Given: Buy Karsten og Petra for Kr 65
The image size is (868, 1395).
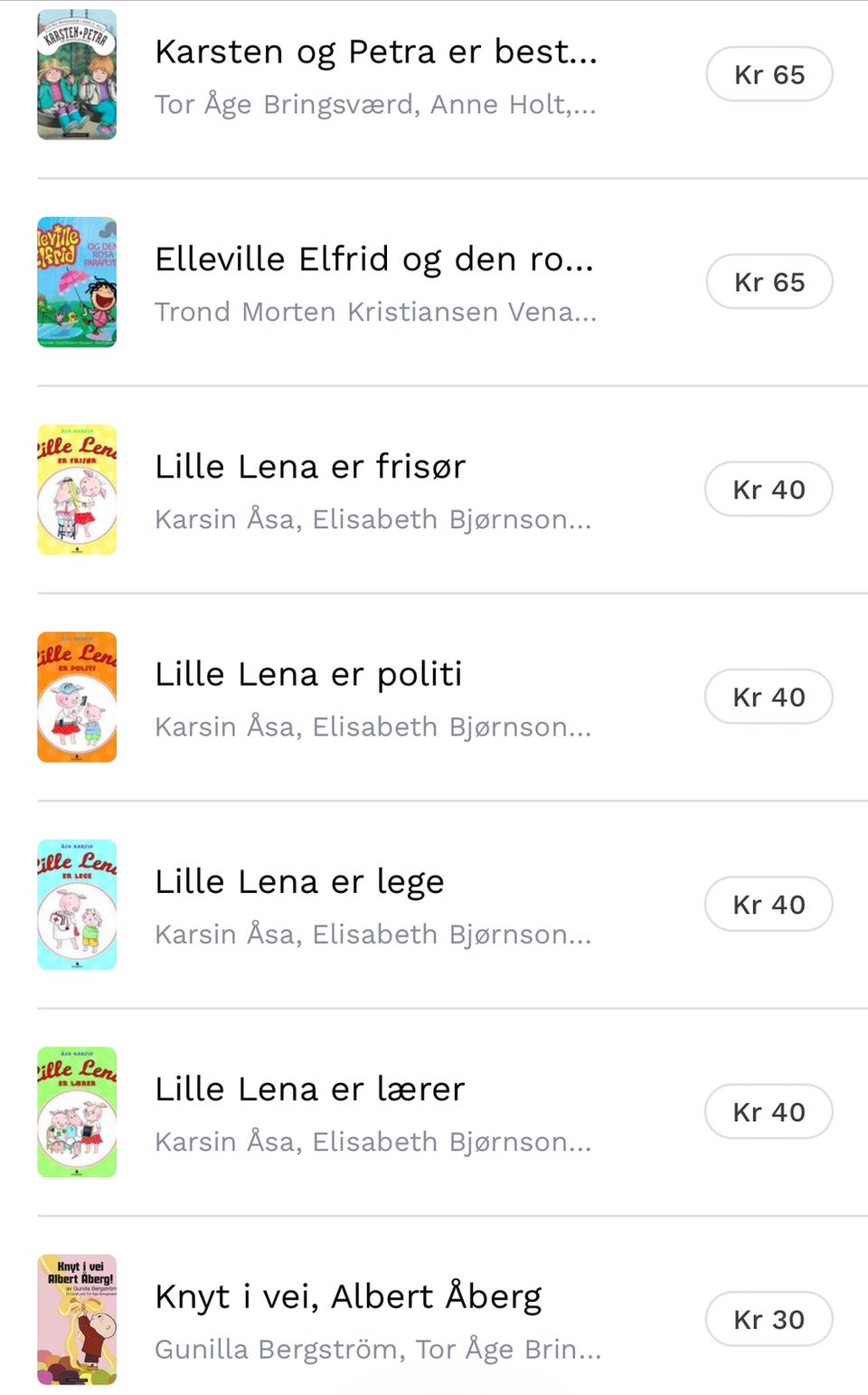Looking at the screenshot, I should [769, 74].
